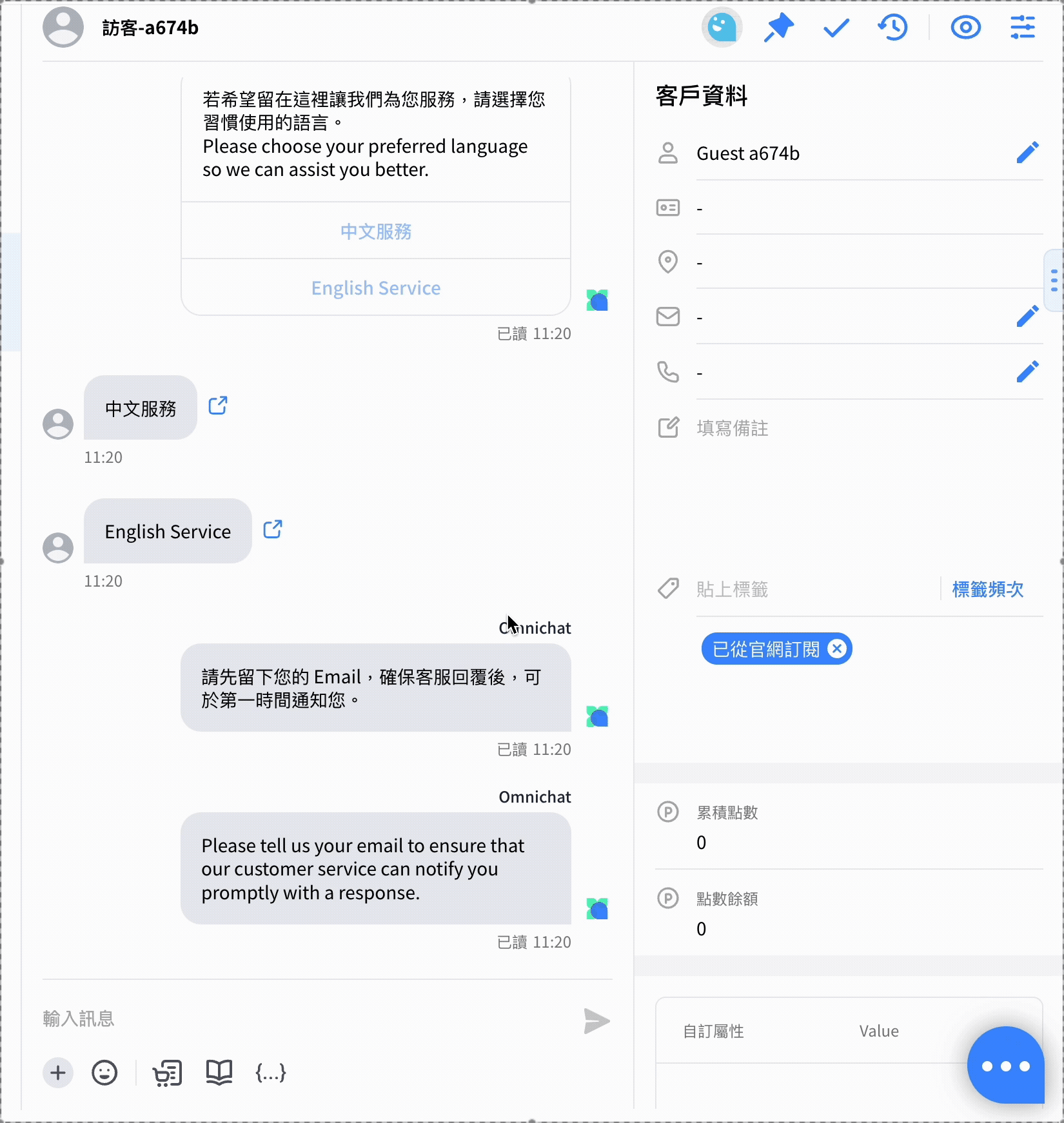Tap the bot avatar icon in header
The image size is (1064, 1123).
(x=722, y=28)
